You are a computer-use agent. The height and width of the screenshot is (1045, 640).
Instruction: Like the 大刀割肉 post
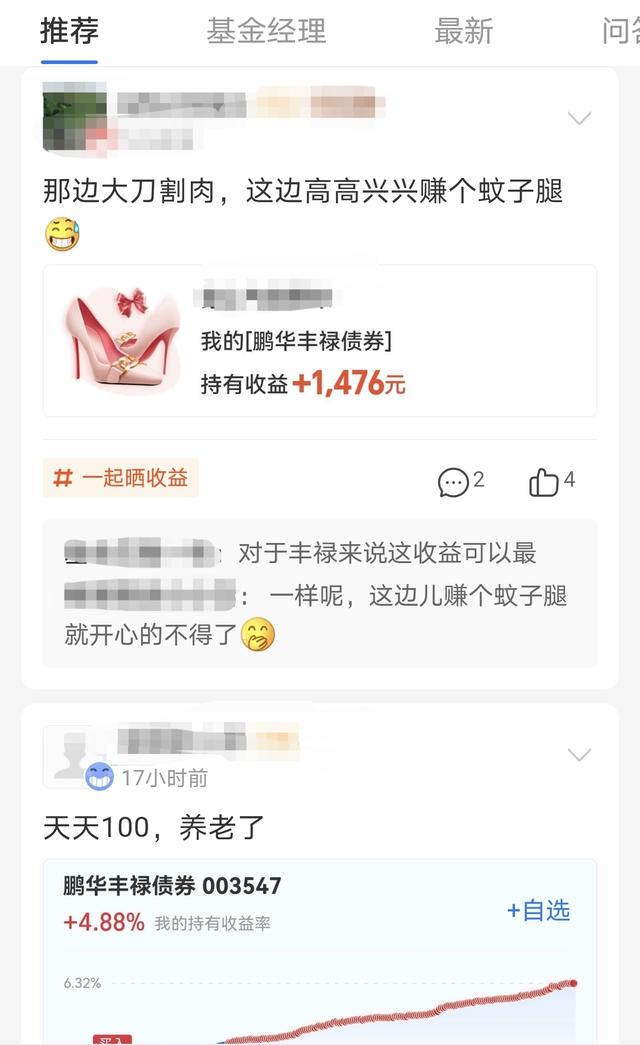[551, 482]
